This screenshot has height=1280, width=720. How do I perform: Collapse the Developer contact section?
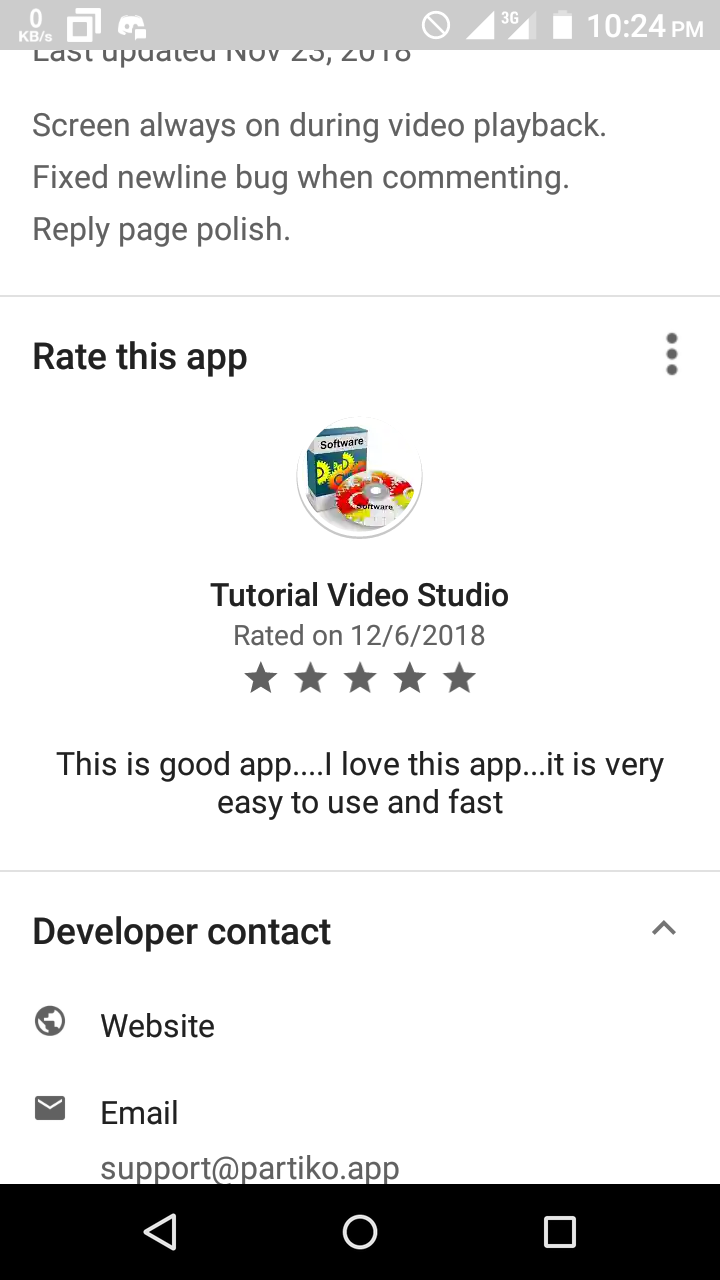tap(663, 929)
